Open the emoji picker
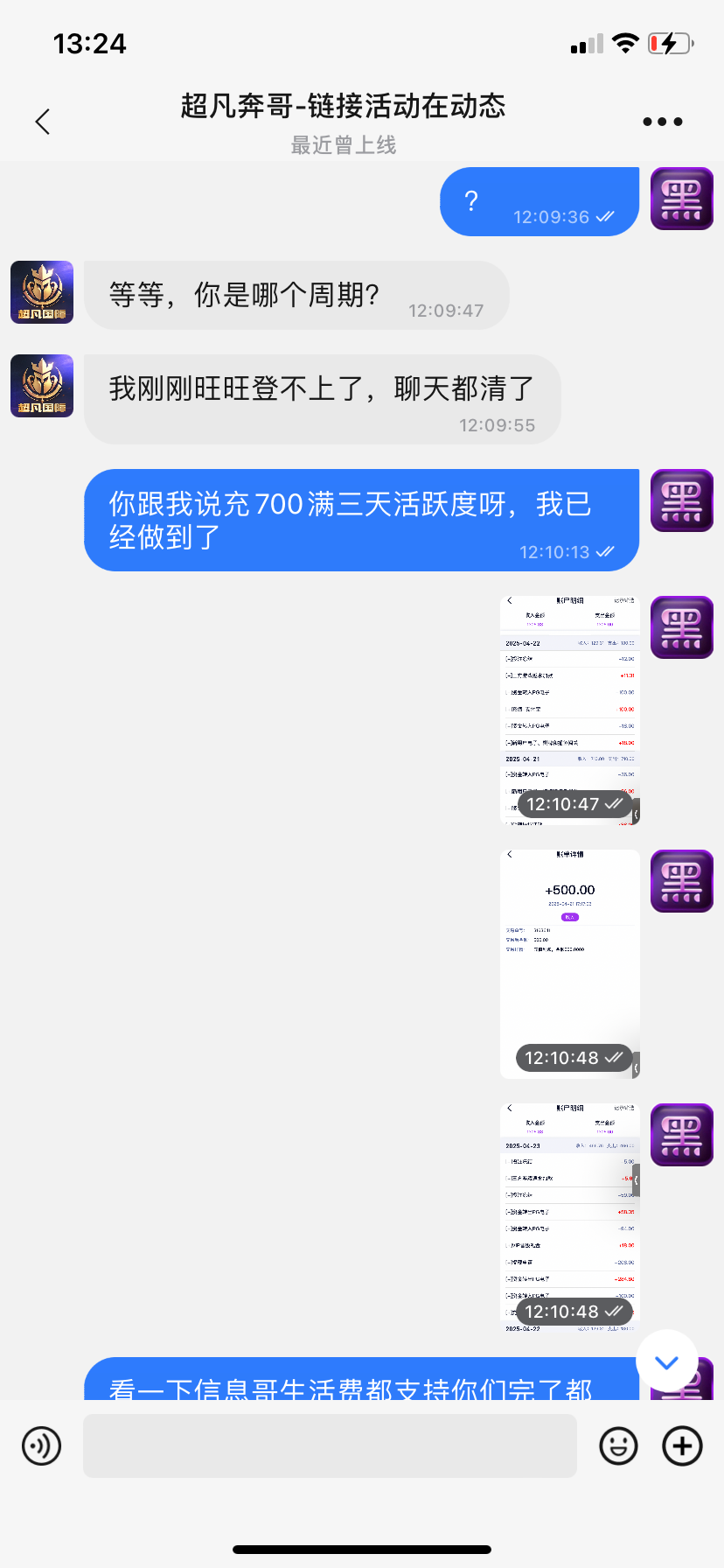 618,1445
